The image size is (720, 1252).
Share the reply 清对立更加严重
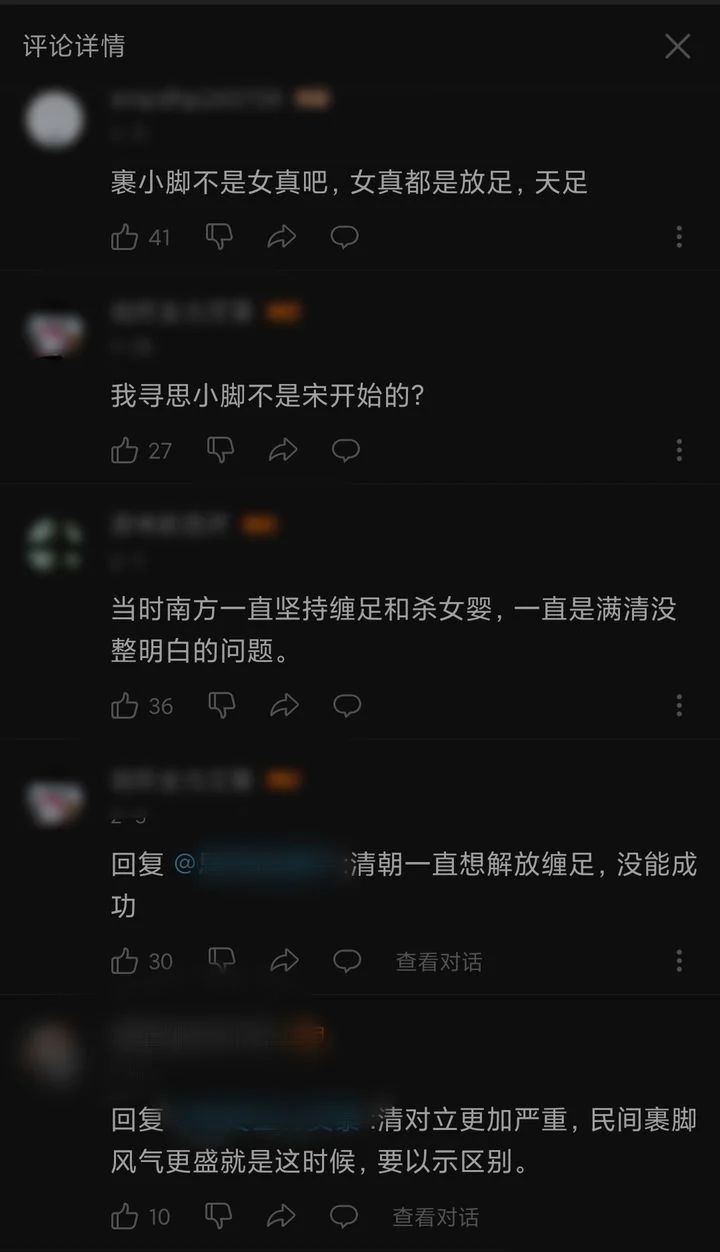[282, 1217]
